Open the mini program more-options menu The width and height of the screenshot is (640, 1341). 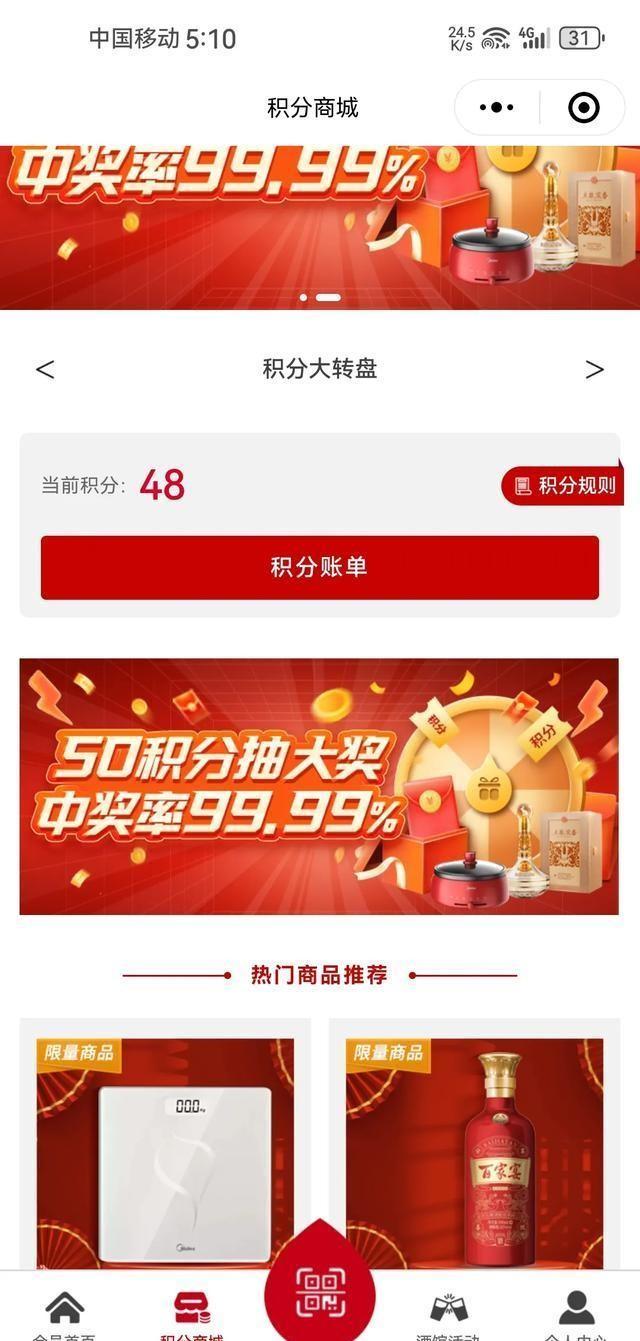click(x=497, y=107)
